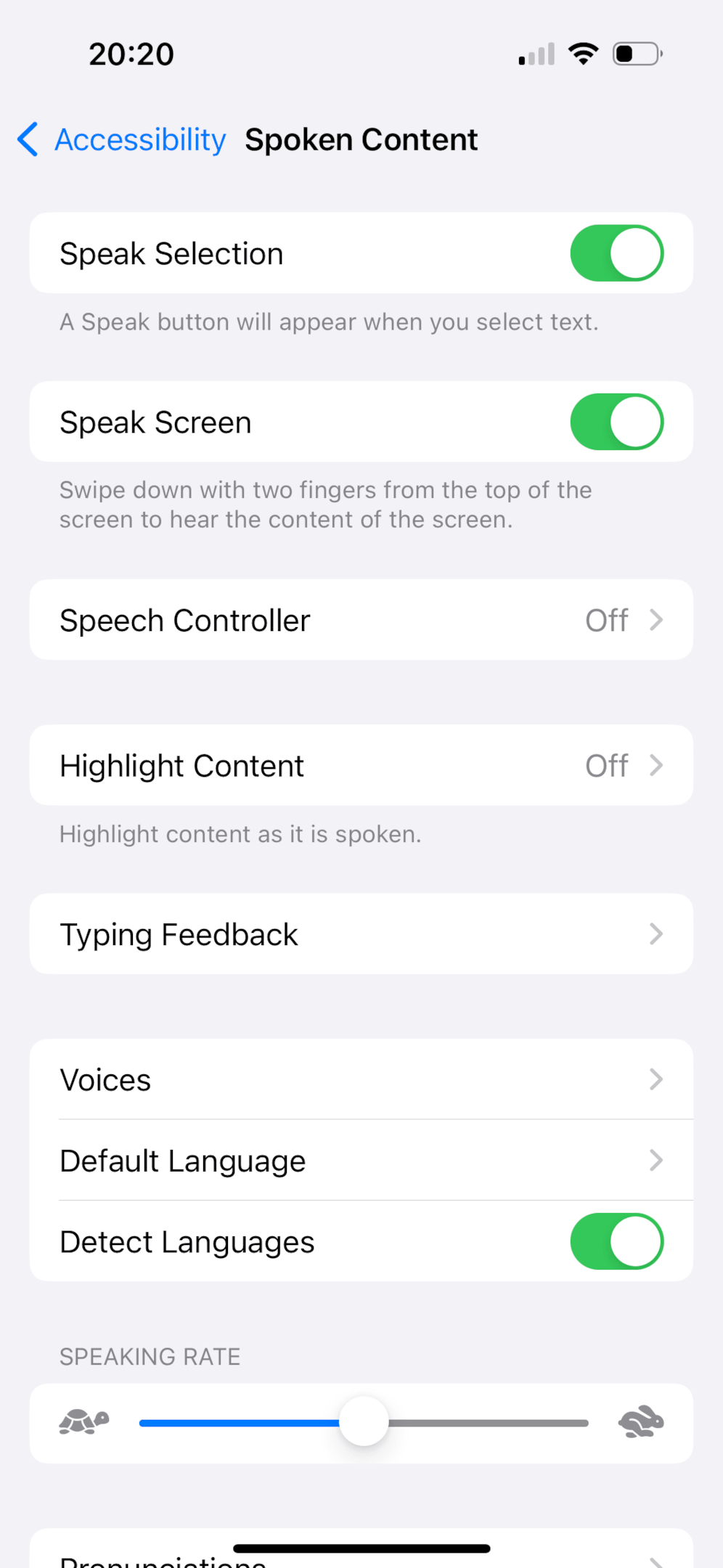
Task: Select Default Language
Action: point(361,1160)
